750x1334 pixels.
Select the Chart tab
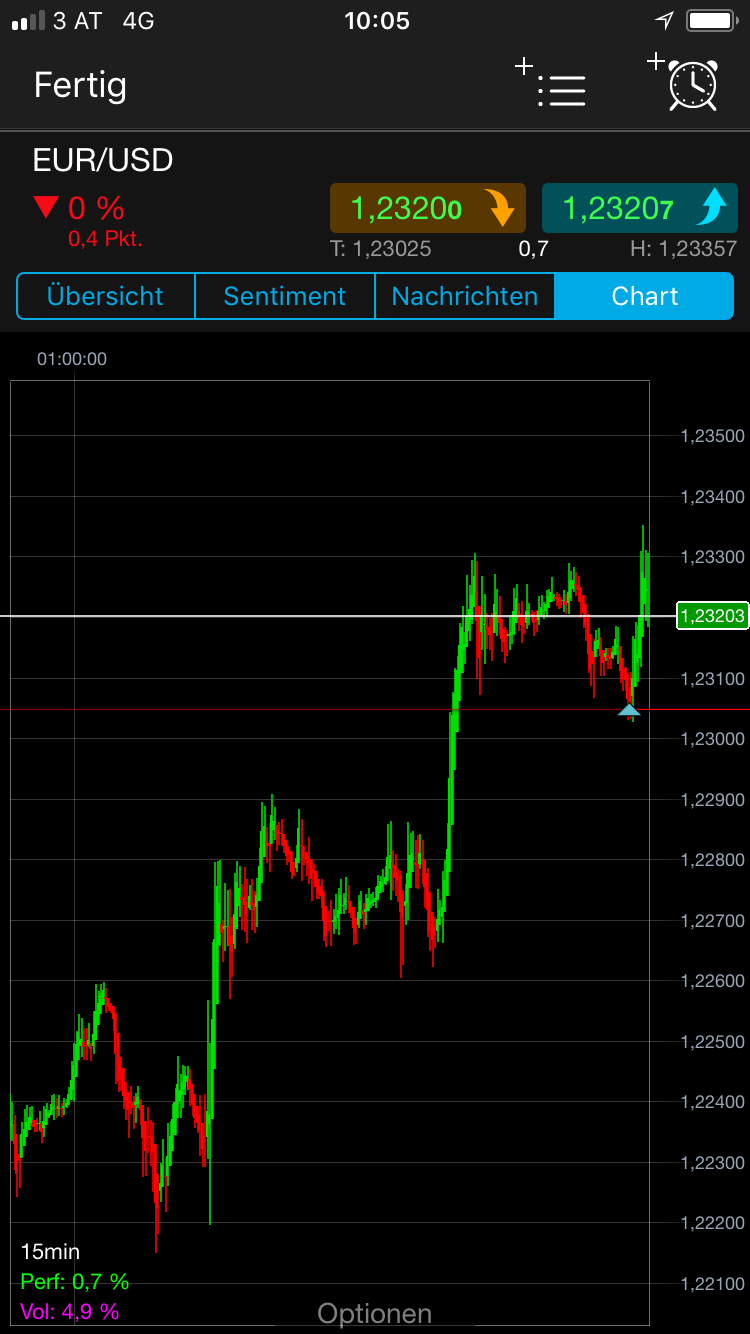(644, 296)
